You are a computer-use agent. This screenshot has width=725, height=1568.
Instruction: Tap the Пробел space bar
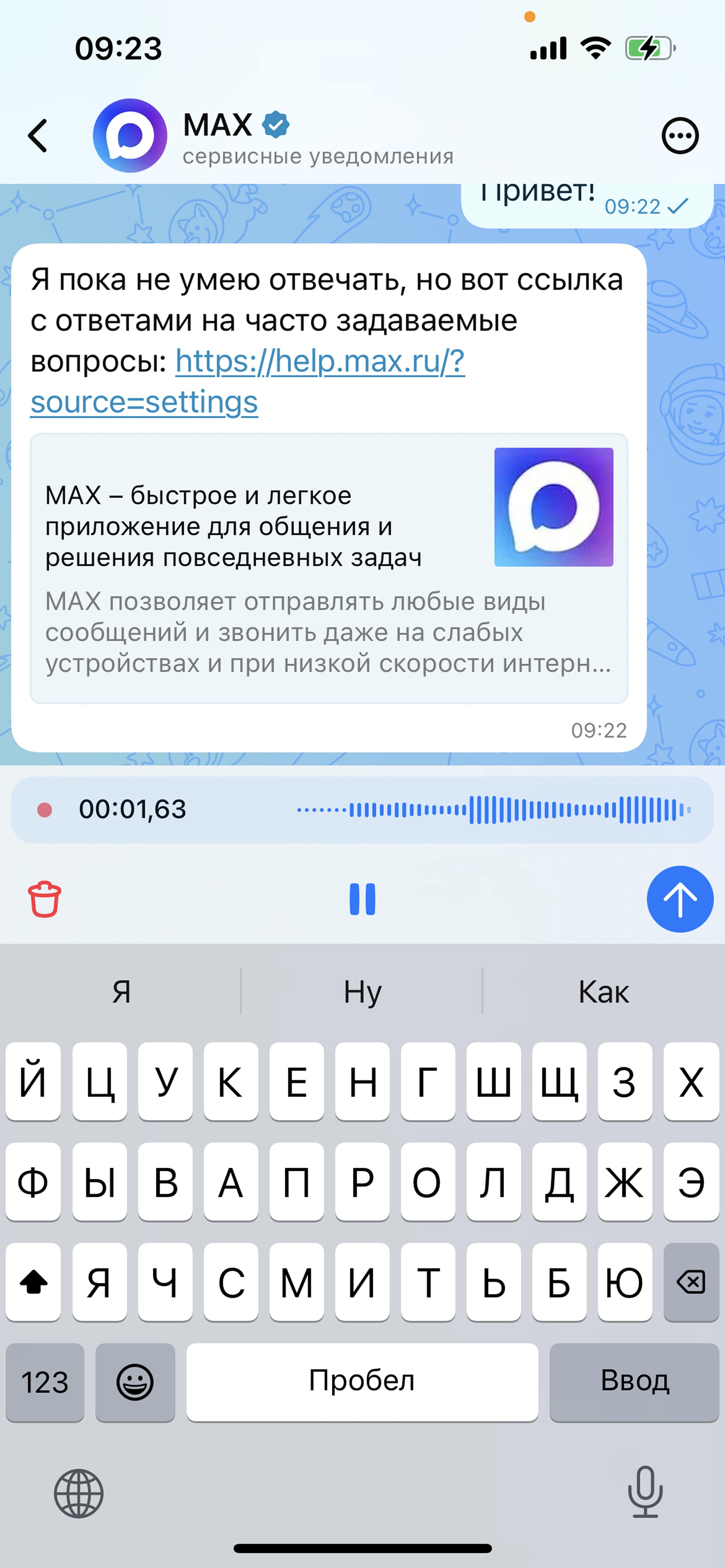click(x=362, y=1381)
